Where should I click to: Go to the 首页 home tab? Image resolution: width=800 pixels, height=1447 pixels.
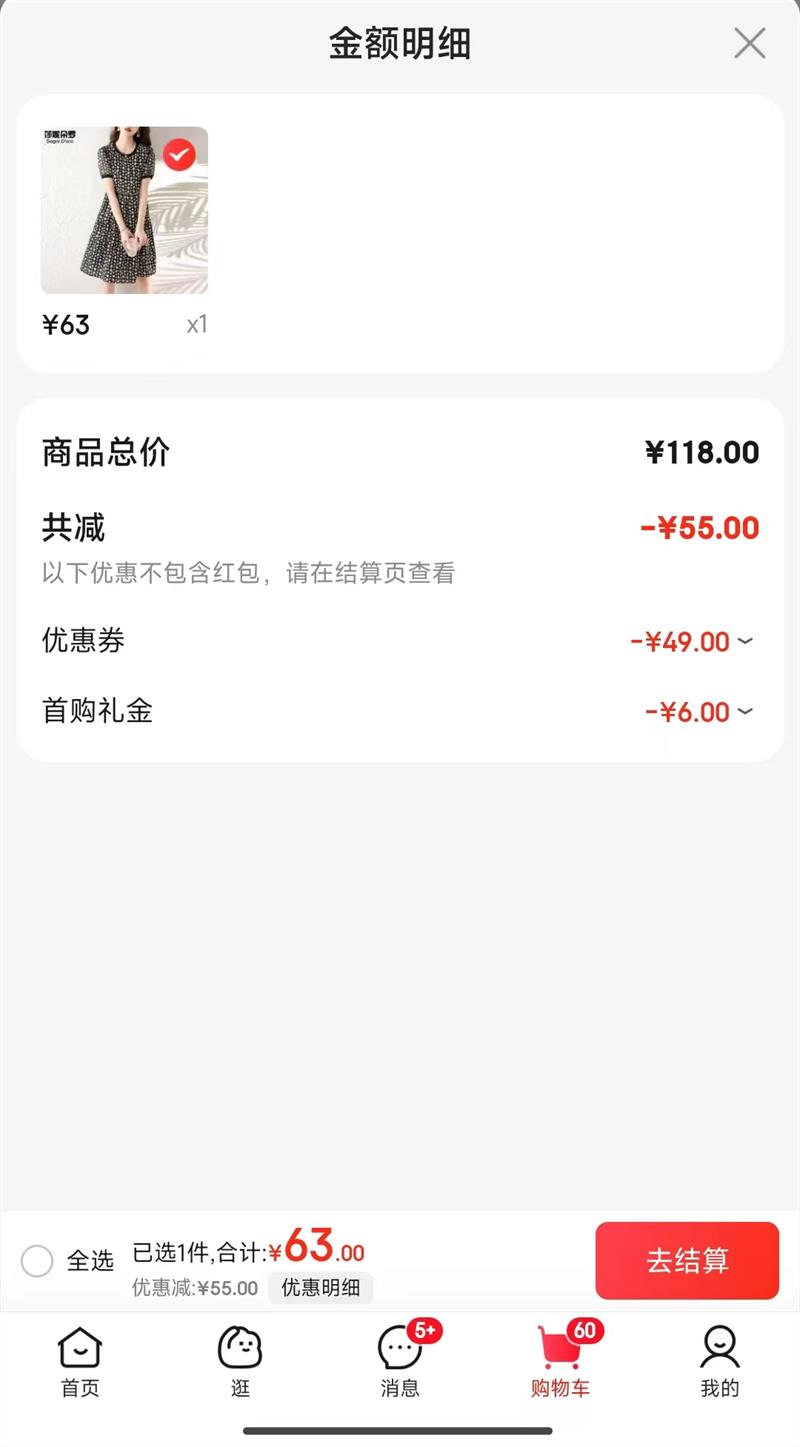[80, 1362]
